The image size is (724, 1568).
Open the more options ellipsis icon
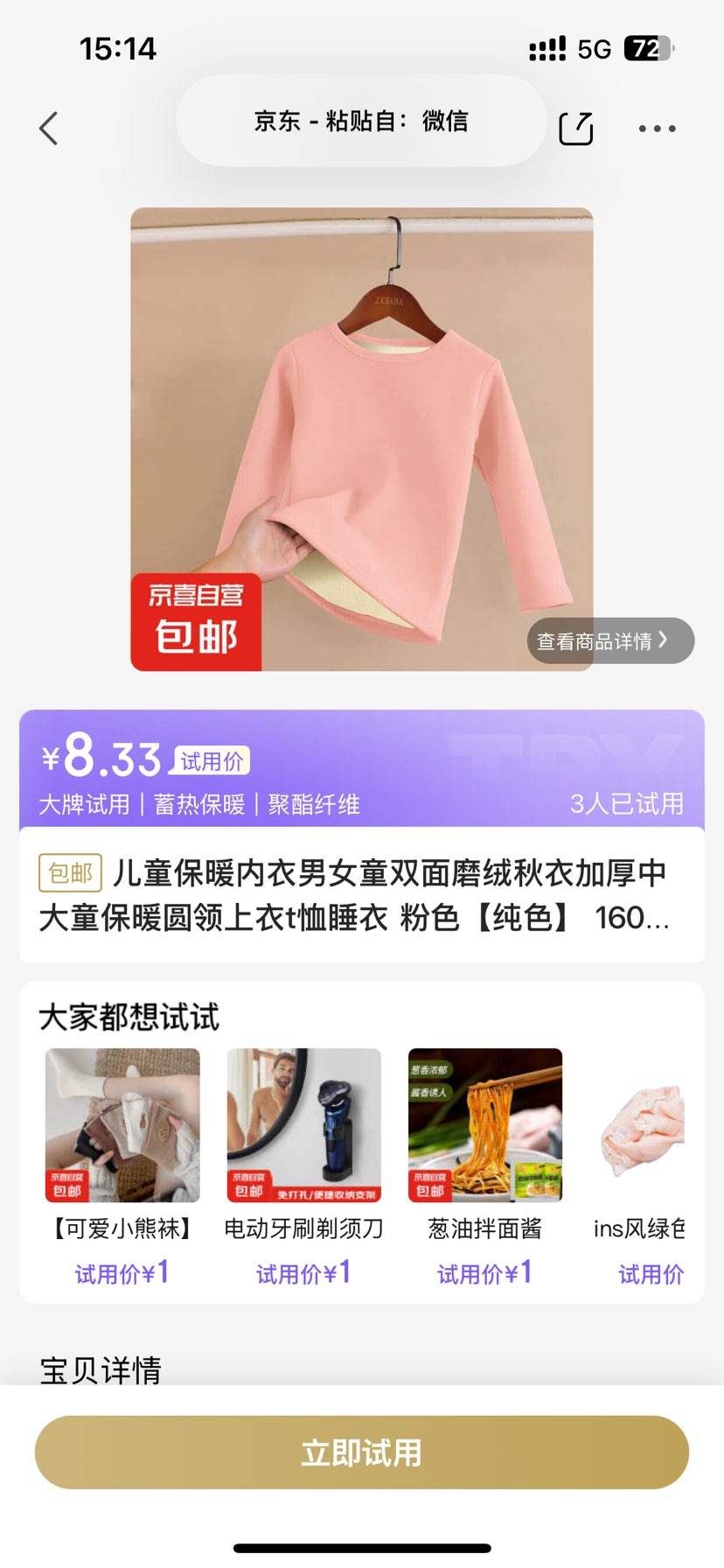[x=655, y=129]
